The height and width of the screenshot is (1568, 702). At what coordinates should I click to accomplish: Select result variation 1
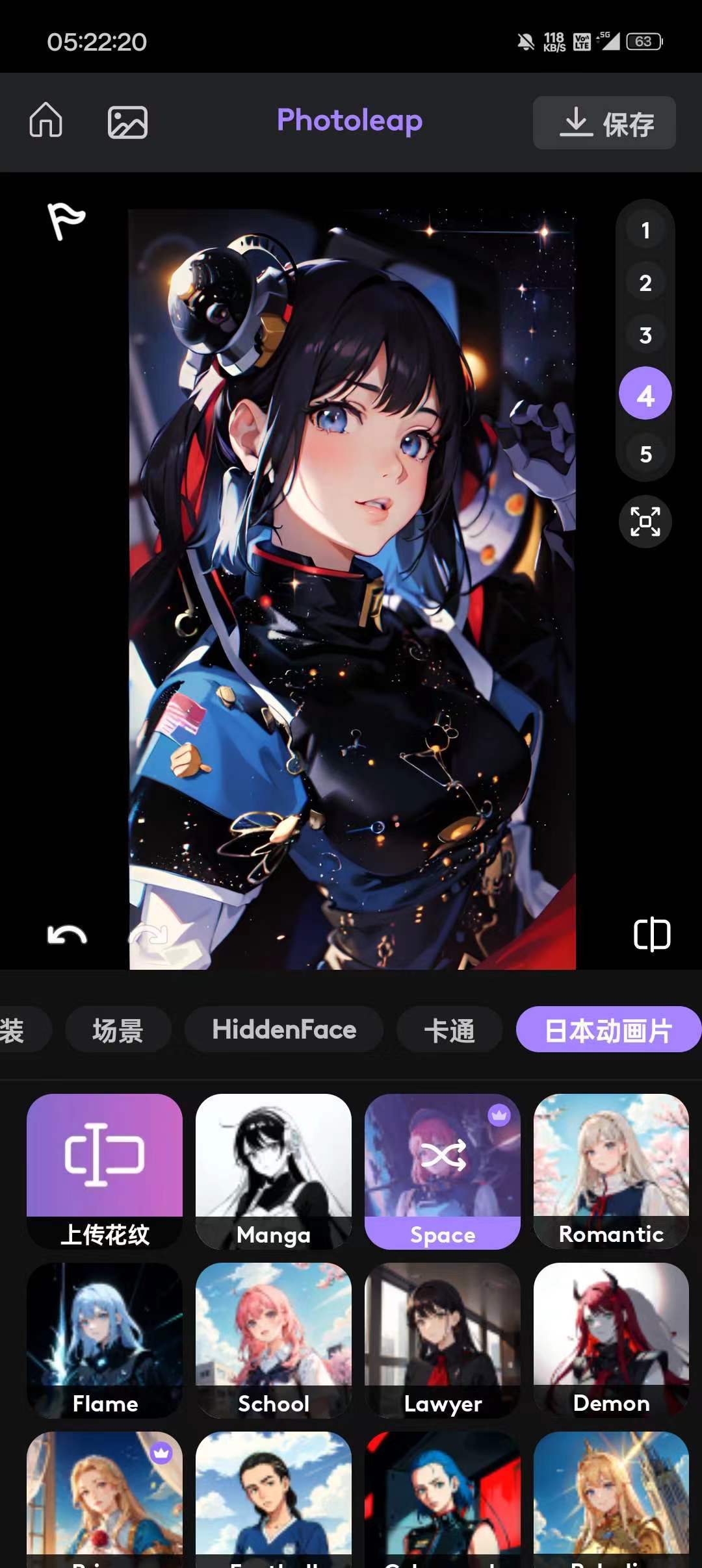pyautogui.click(x=645, y=231)
